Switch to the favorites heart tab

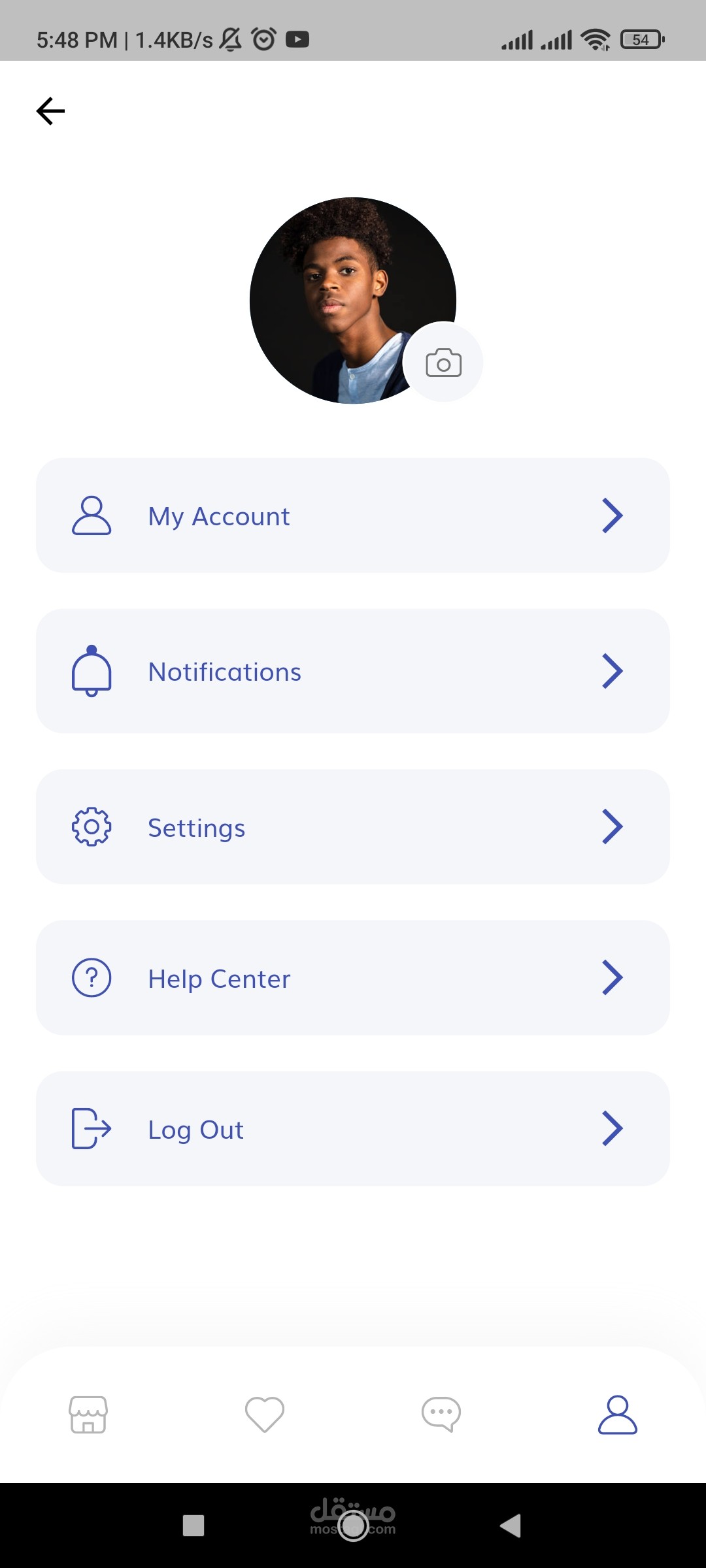coord(265,1414)
